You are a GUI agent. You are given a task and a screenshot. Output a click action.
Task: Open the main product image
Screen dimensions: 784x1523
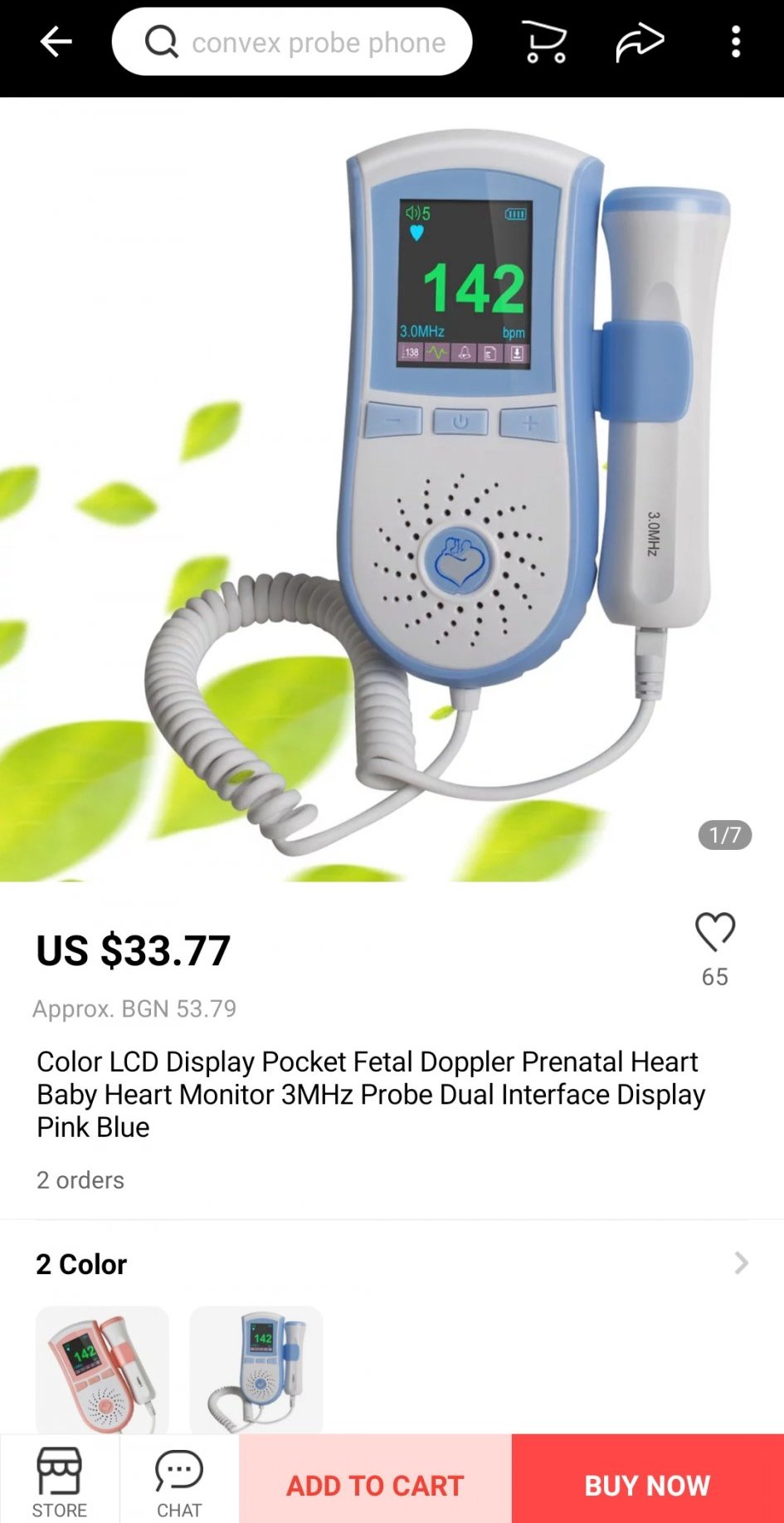click(x=392, y=490)
